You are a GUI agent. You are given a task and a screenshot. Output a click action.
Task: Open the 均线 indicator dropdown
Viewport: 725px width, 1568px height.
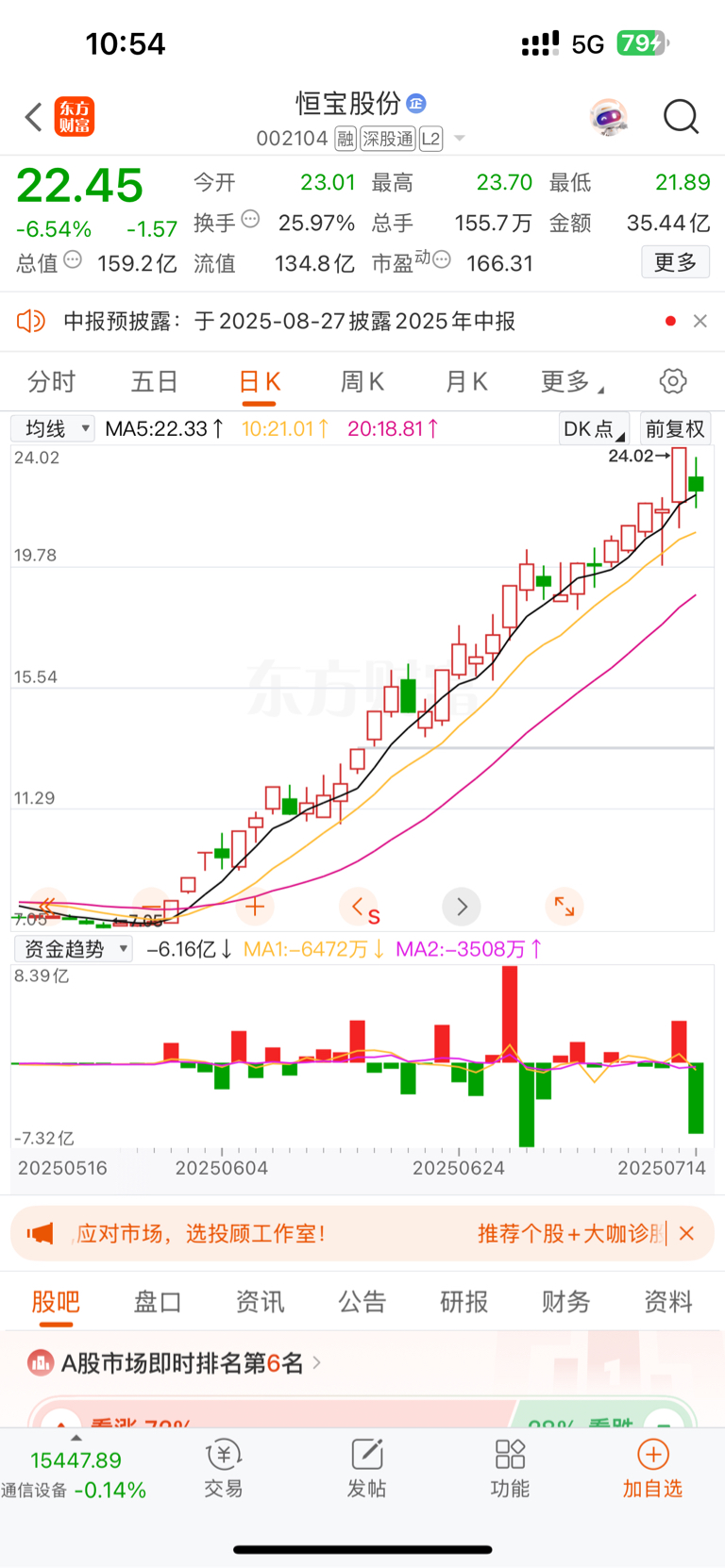53,429
